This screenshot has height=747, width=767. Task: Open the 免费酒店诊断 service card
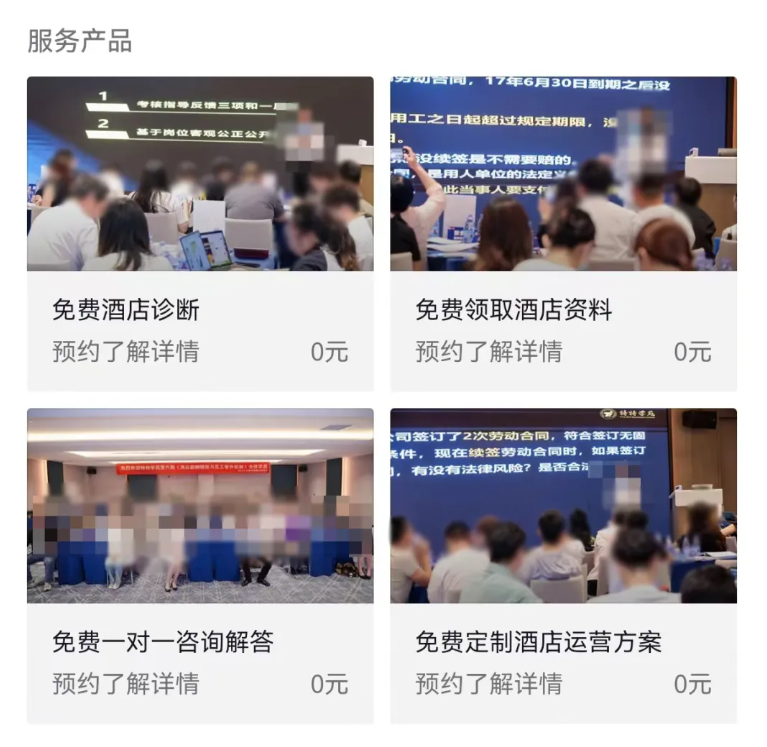point(200,234)
